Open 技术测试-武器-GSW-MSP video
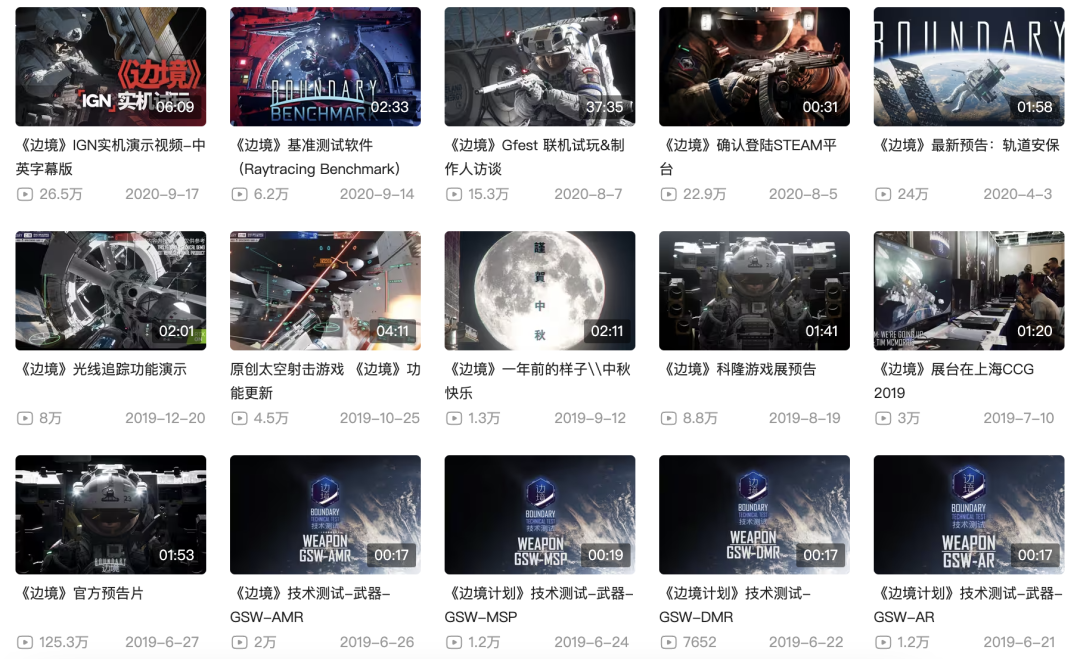 point(539,515)
